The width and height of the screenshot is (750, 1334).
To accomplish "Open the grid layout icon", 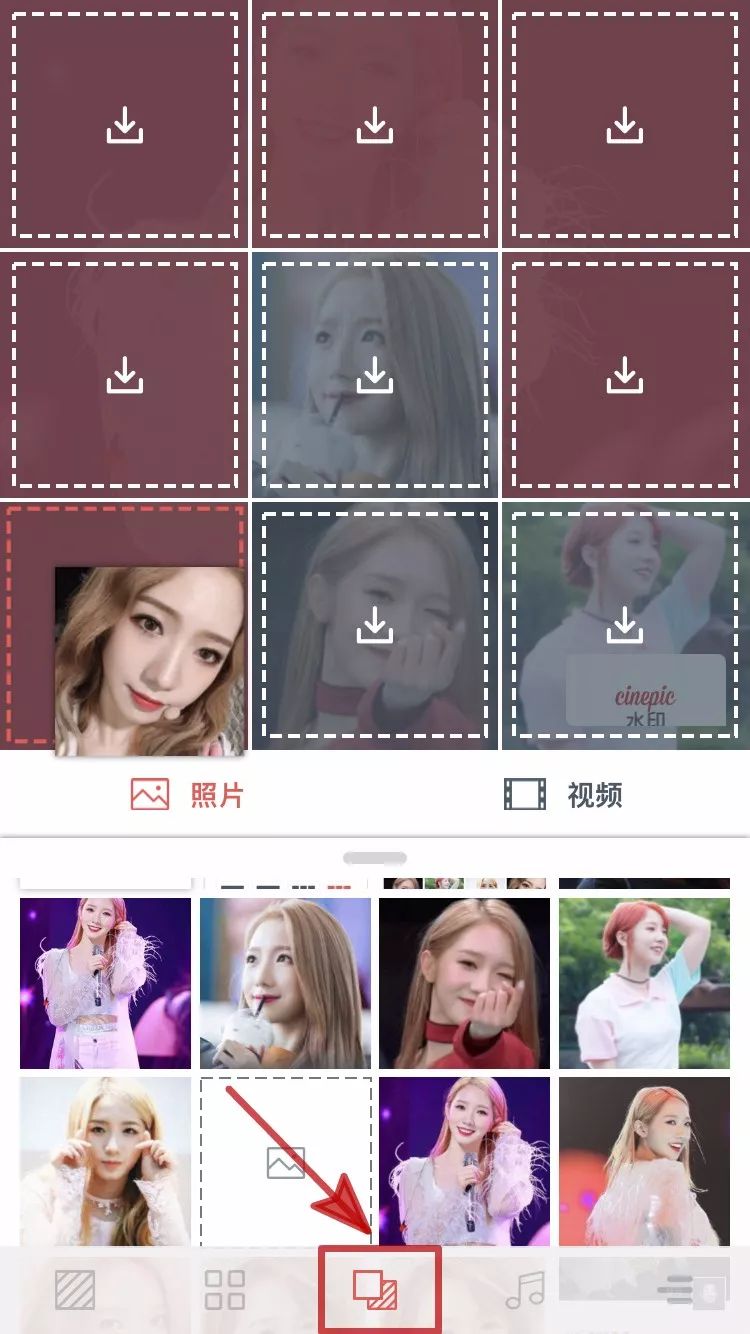I will tap(225, 1290).
